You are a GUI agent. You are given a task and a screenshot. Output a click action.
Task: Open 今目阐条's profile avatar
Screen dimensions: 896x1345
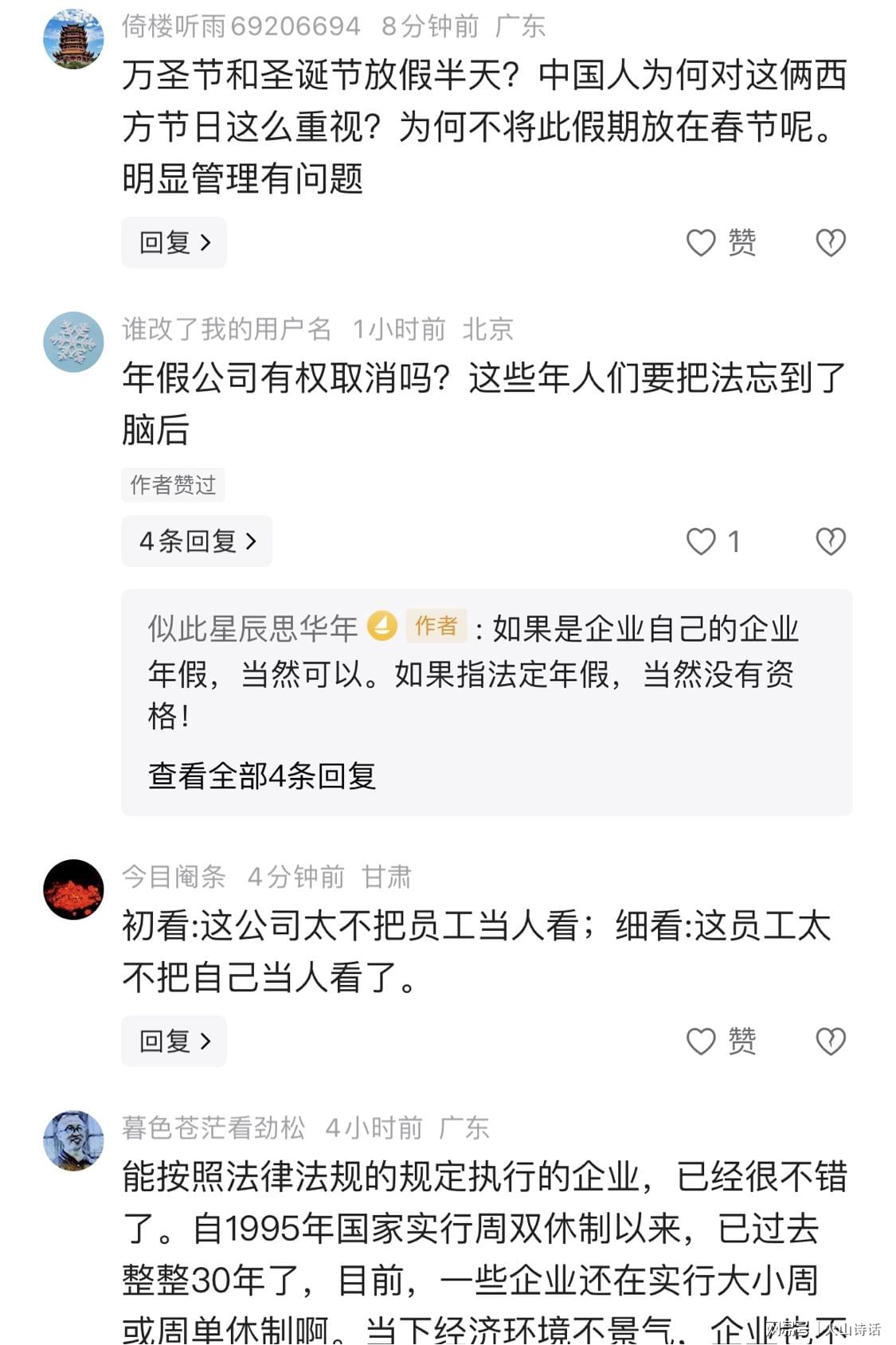(73, 889)
